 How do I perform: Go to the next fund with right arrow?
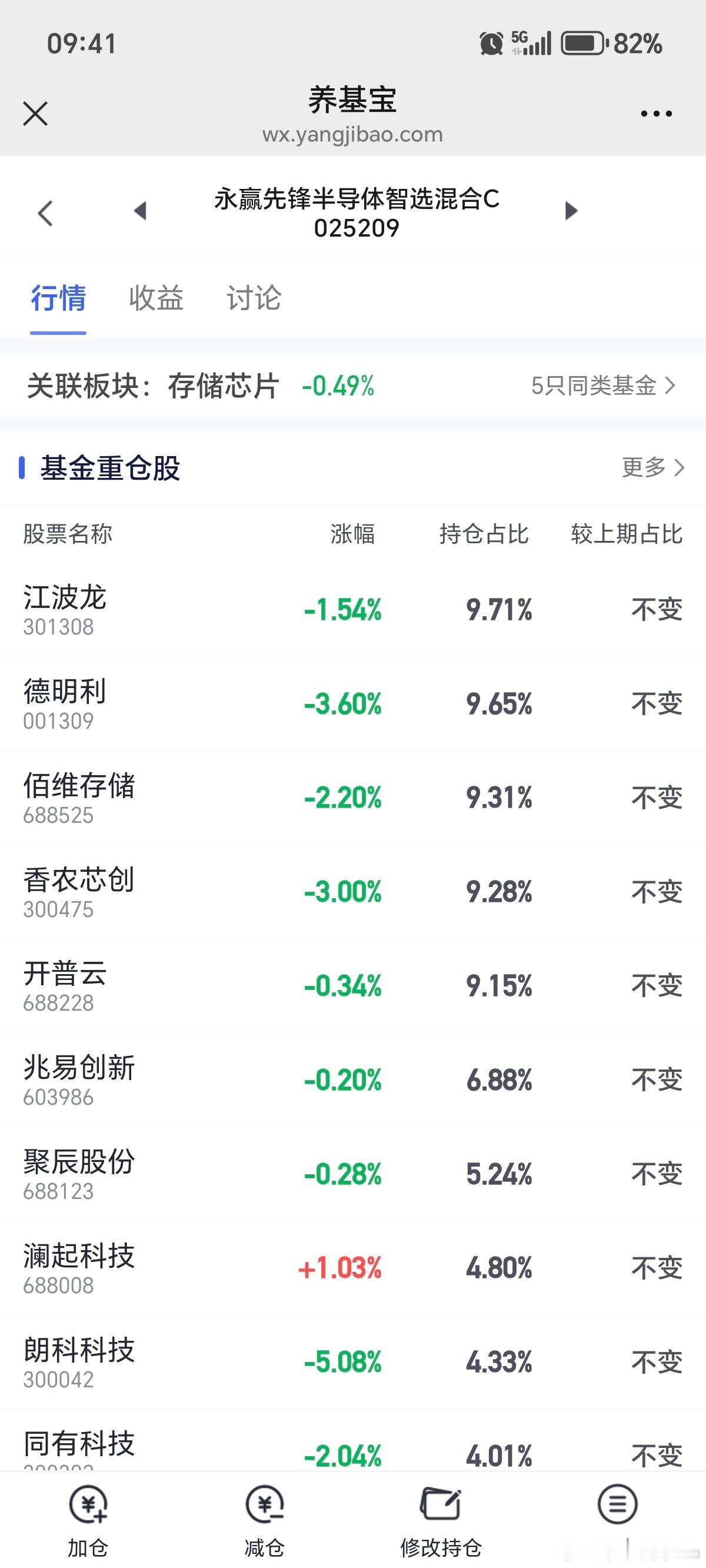[570, 211]
